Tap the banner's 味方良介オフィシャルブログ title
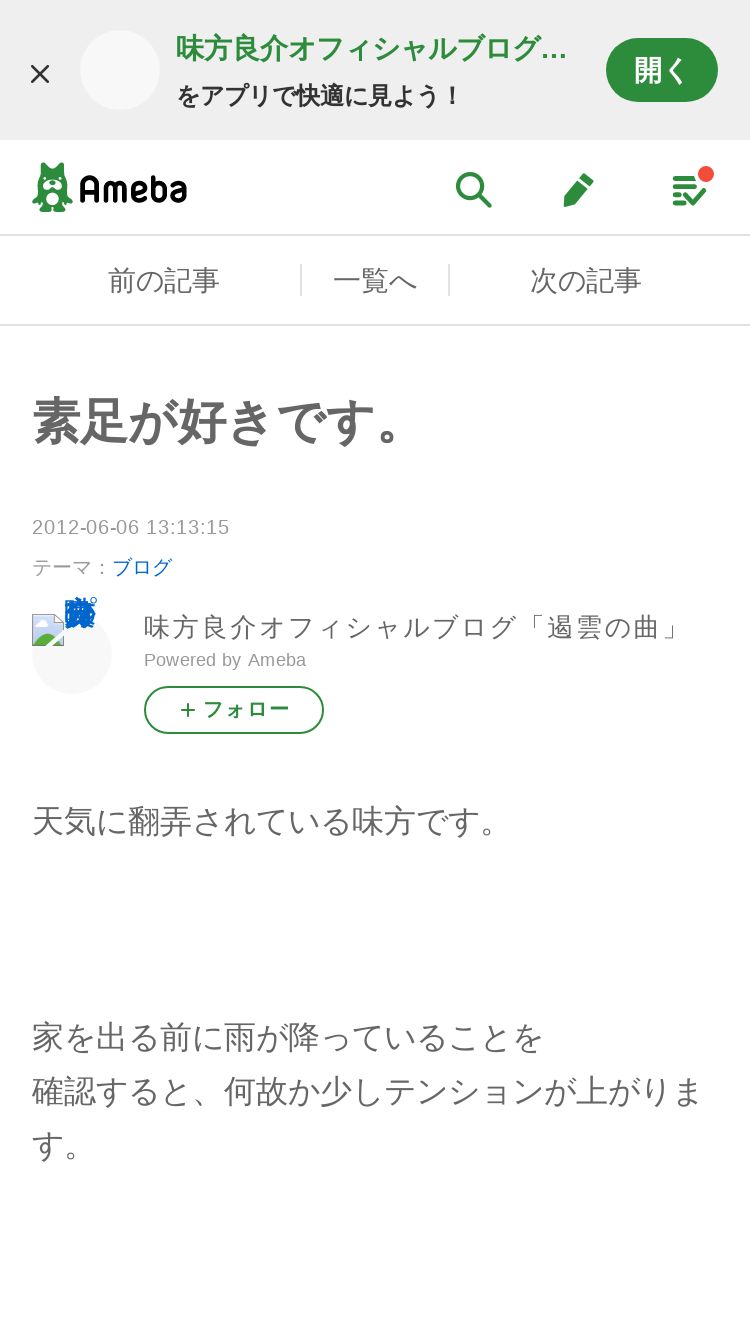 (371, 48)
